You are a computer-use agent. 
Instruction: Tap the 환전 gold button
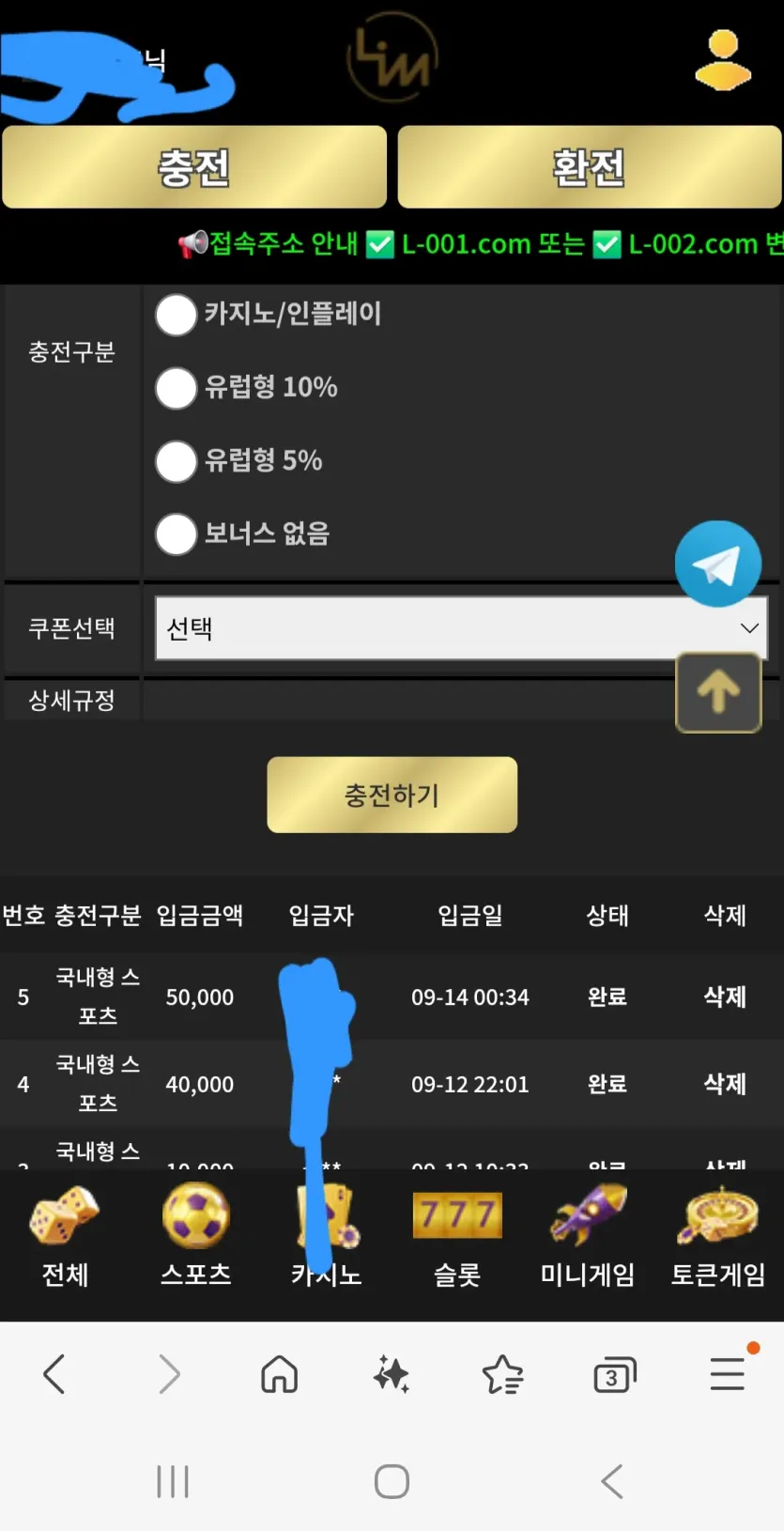589,167
